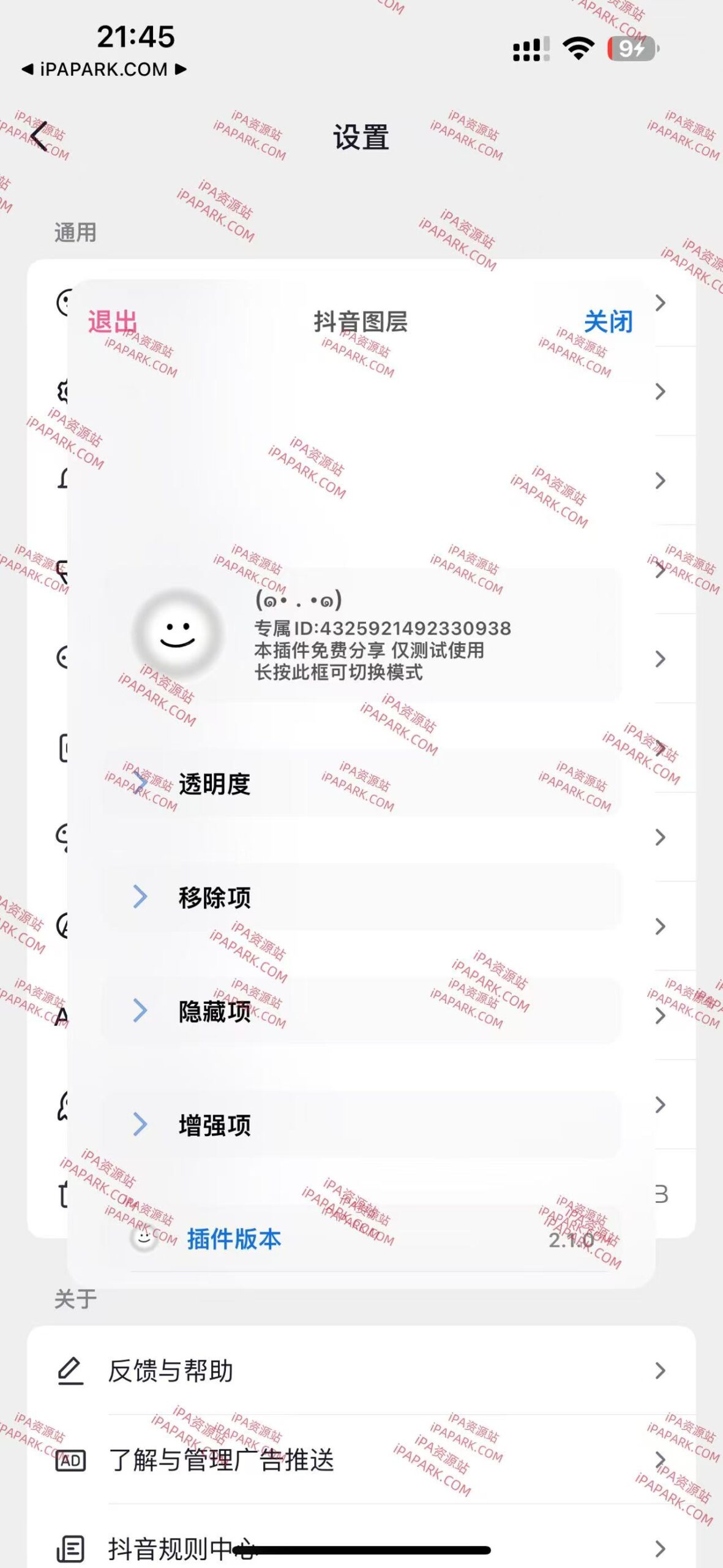
Task: Expand the 移除项 section
Action: (x=215, y=897)
